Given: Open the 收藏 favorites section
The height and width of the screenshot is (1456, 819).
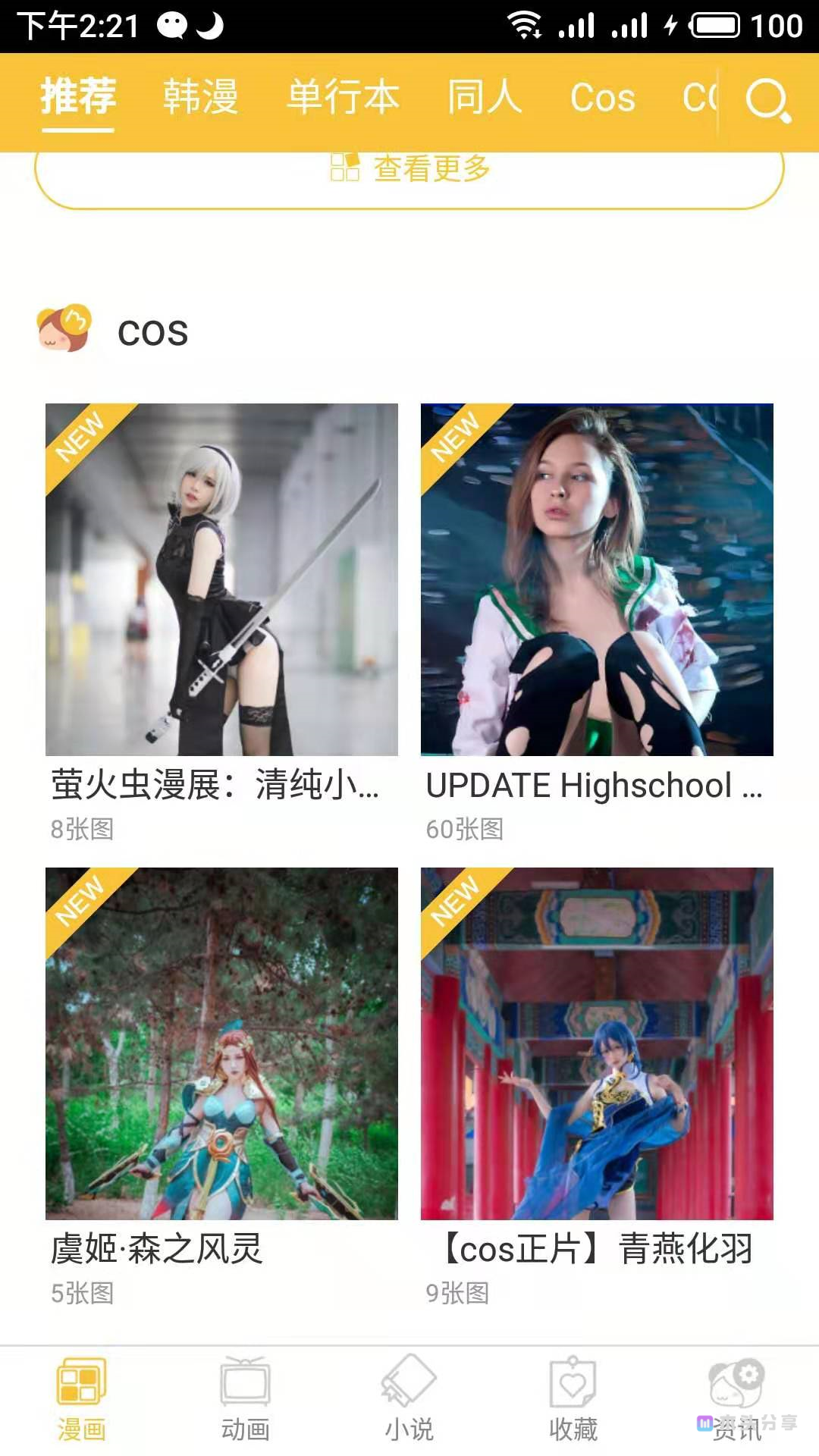Looking at the screenshot, I should point(573,1399).
